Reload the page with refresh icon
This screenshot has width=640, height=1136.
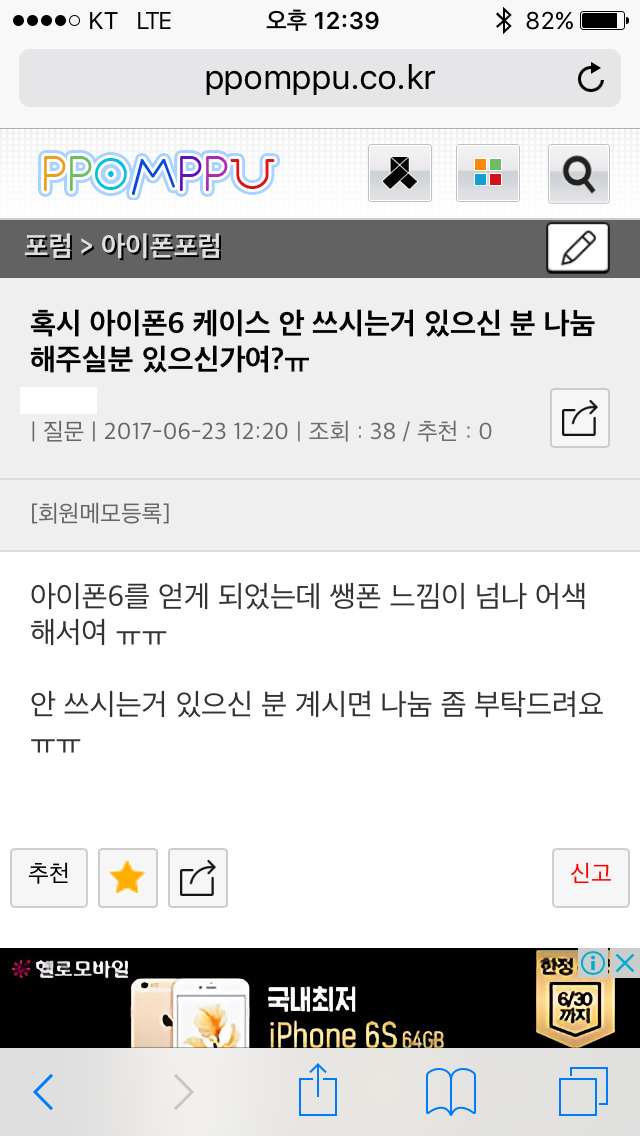pos(591,78)
